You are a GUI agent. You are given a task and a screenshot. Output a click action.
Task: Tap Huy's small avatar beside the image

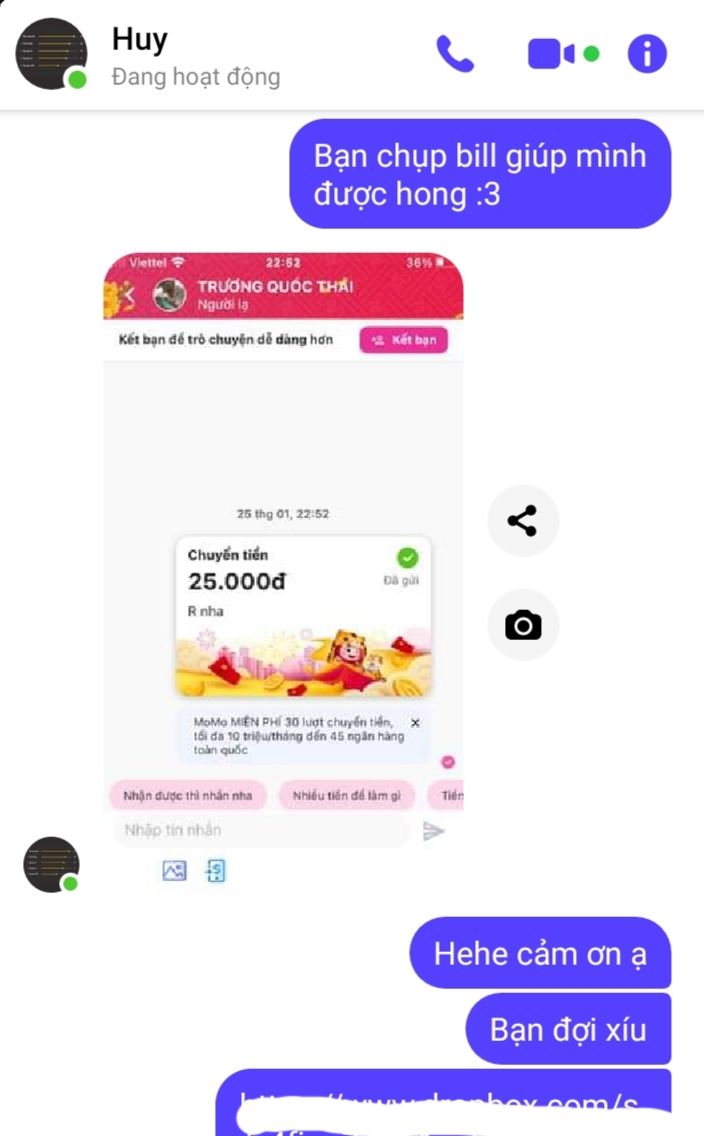(51, 864)
